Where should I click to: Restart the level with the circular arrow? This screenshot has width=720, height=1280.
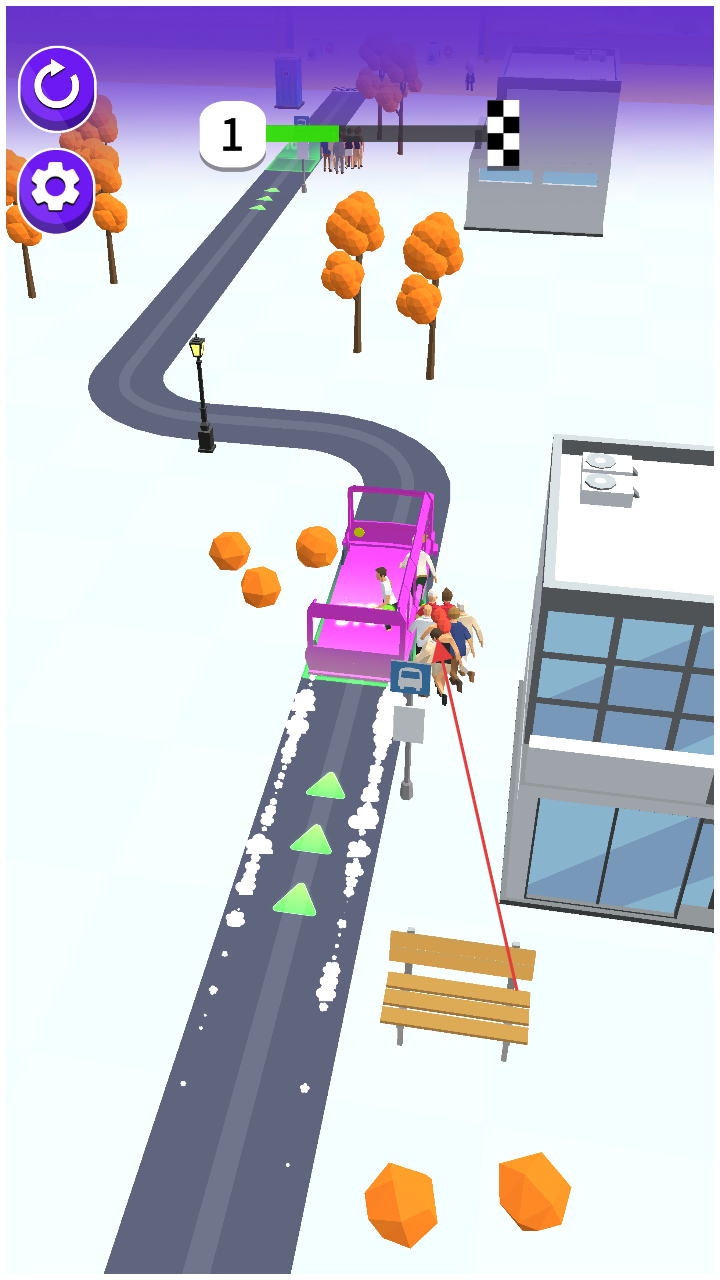(x=57, y=87)
